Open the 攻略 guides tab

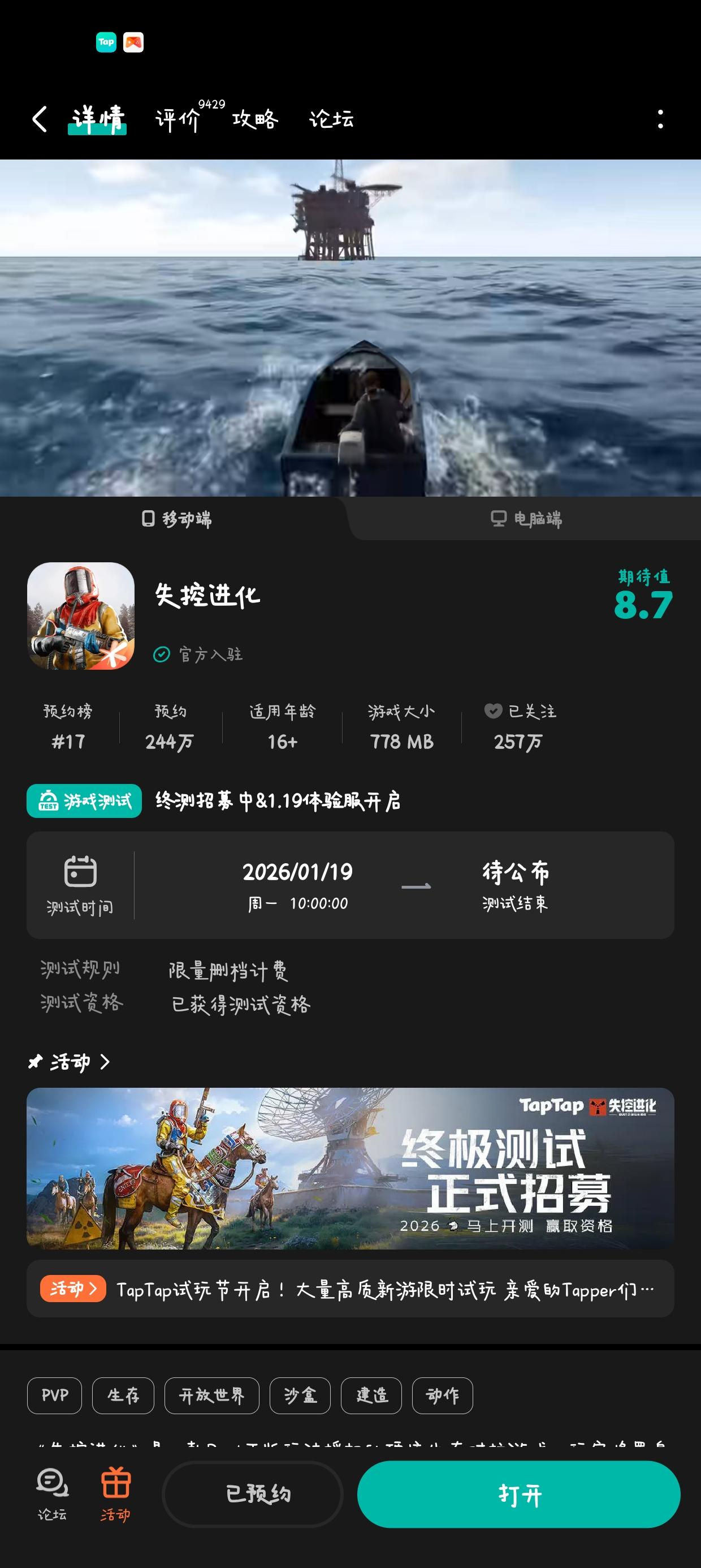(x=255, y=119)
